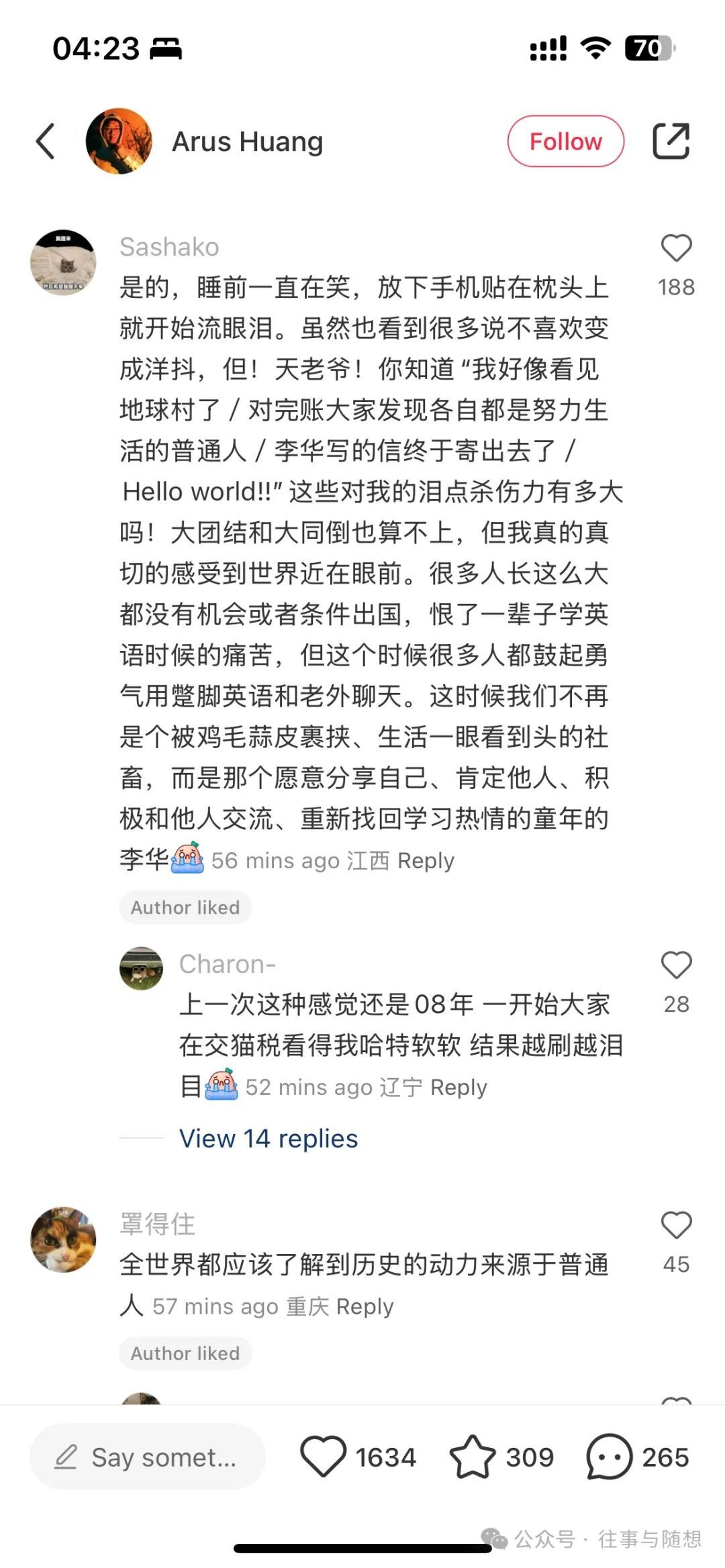This screenshot has width=725, height=1568.
Task: Like 罩得住's comment
Action: point(676,1226)
